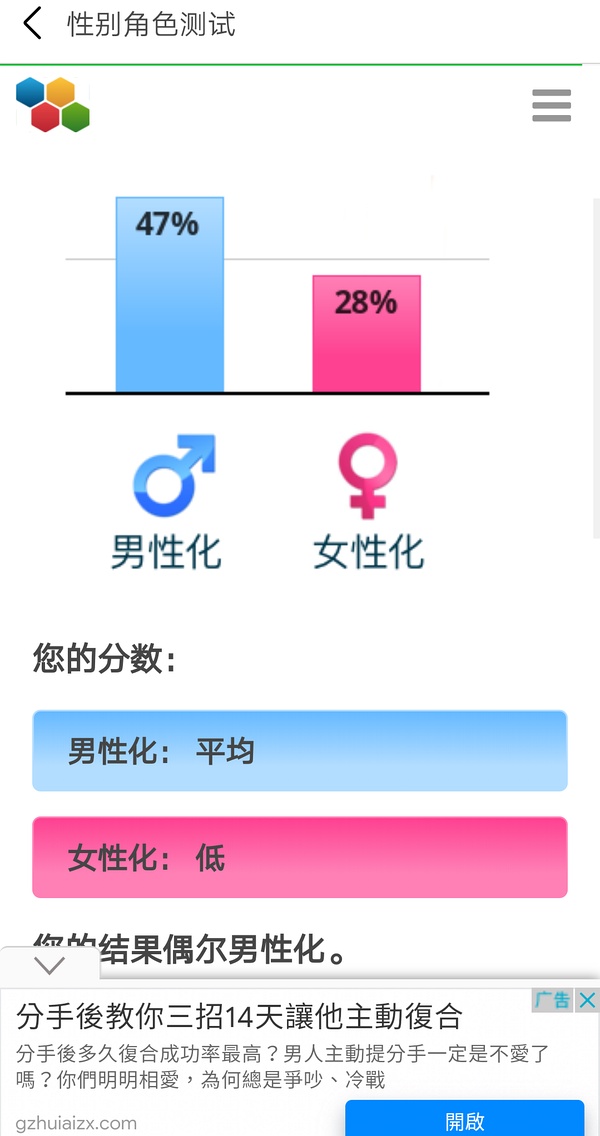The image size is (600, 1136).
Task: Collapse the ad banner with the down chevron
Action: (49, 965)
